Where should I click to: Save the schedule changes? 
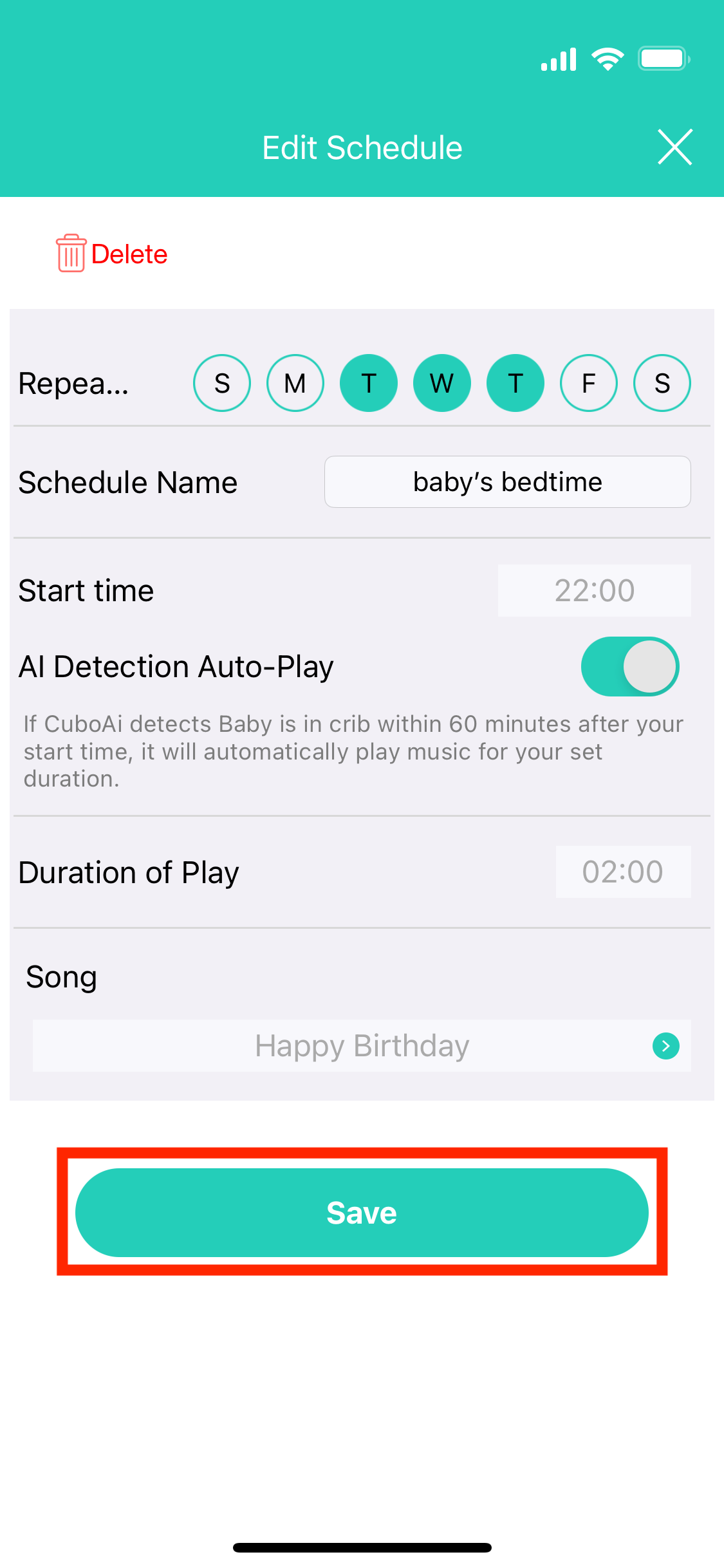coord(362,1213)
